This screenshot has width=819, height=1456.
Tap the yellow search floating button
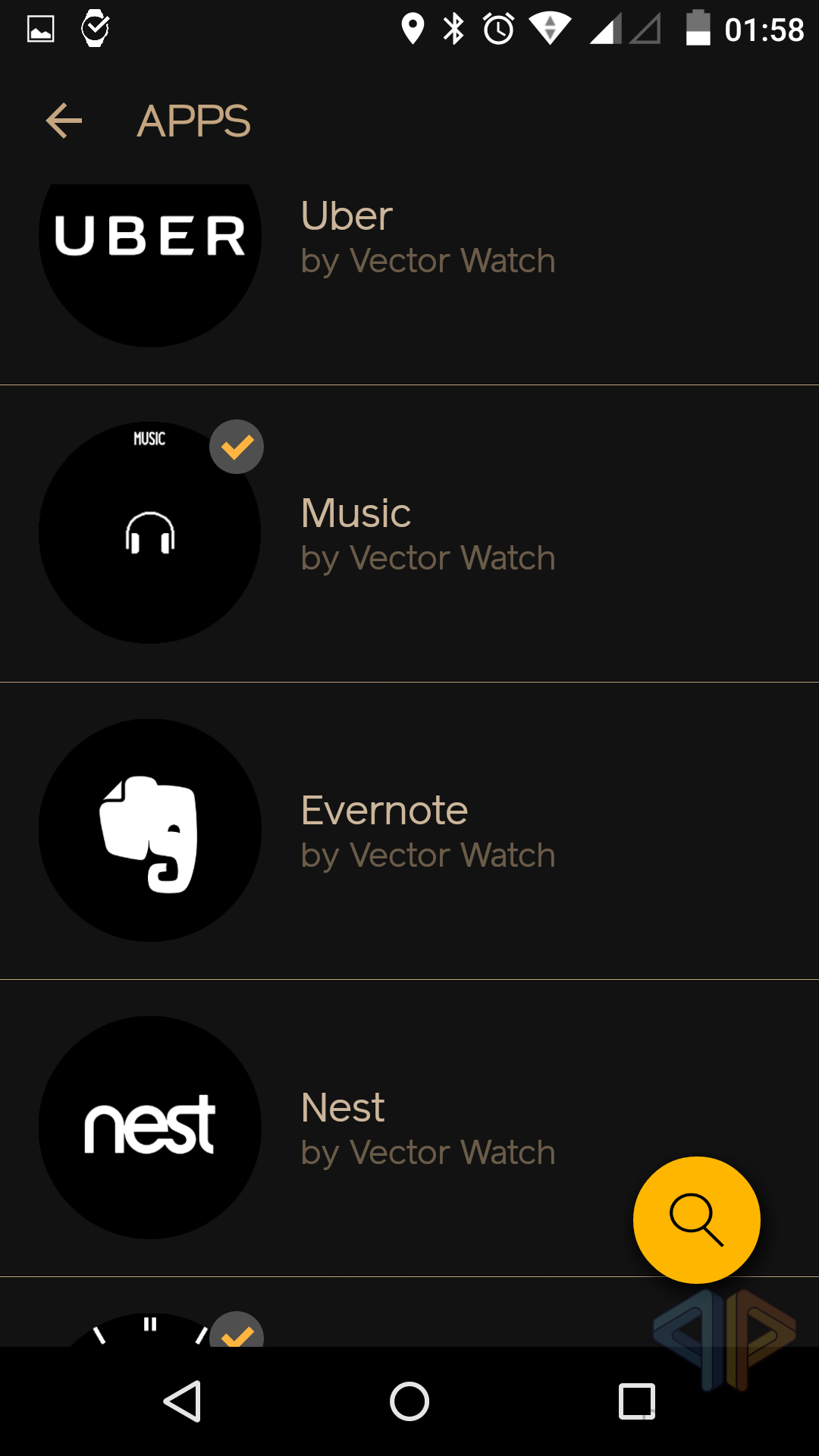pos(696,1219)
